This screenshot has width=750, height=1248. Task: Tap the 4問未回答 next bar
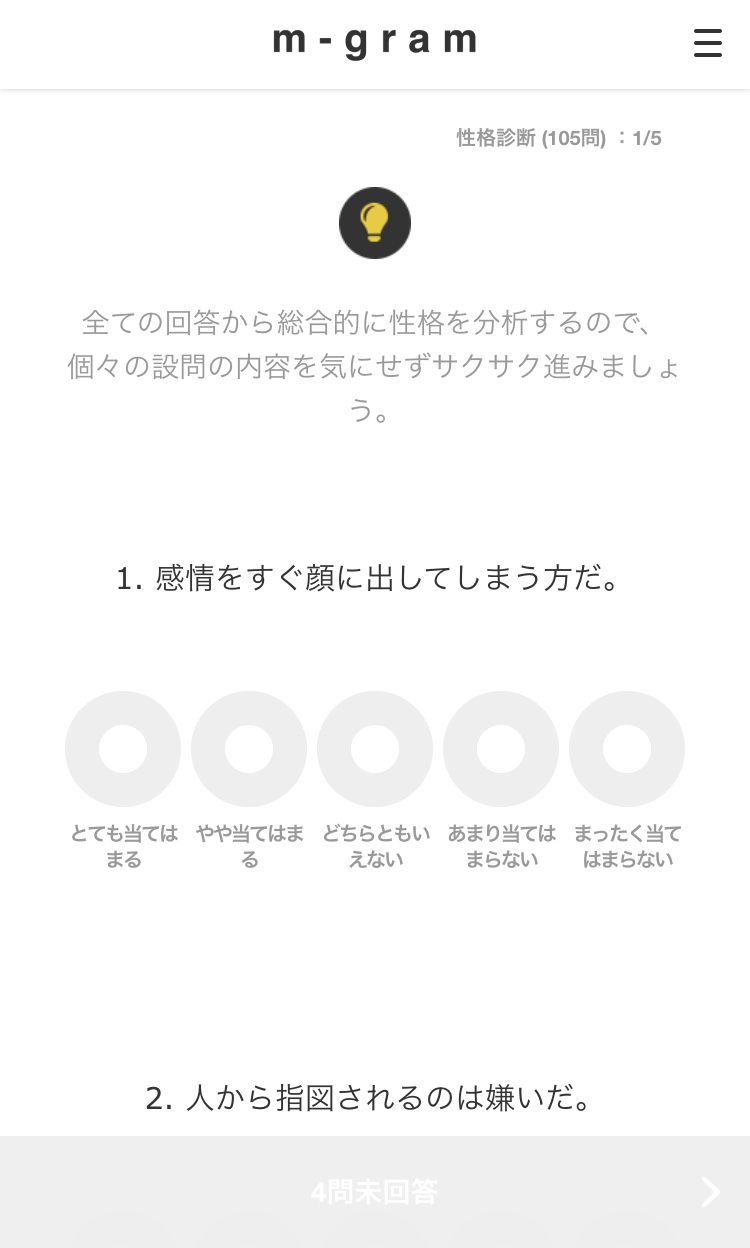(375, 1192)
